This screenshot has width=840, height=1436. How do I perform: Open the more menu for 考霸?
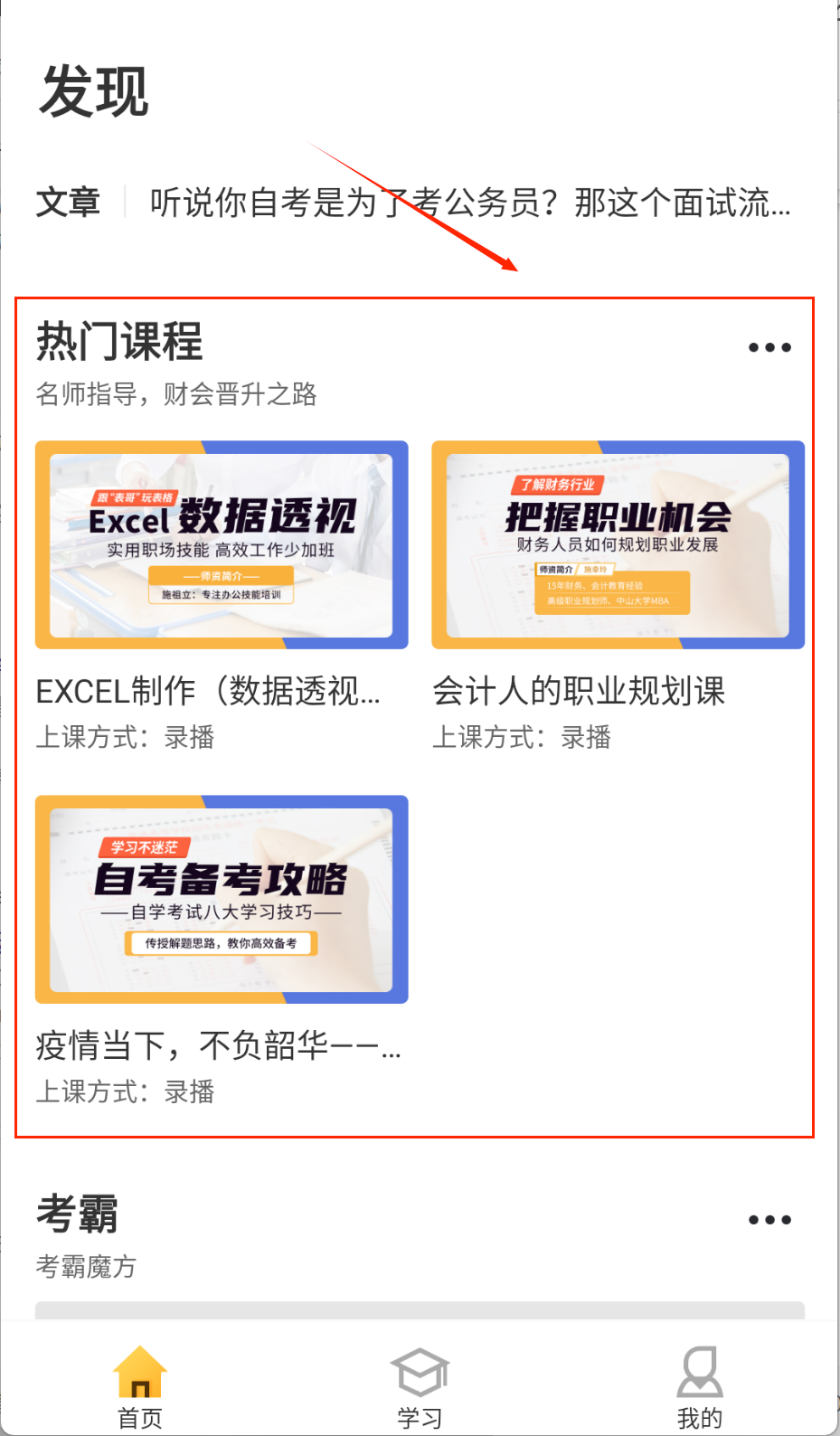769,1220
